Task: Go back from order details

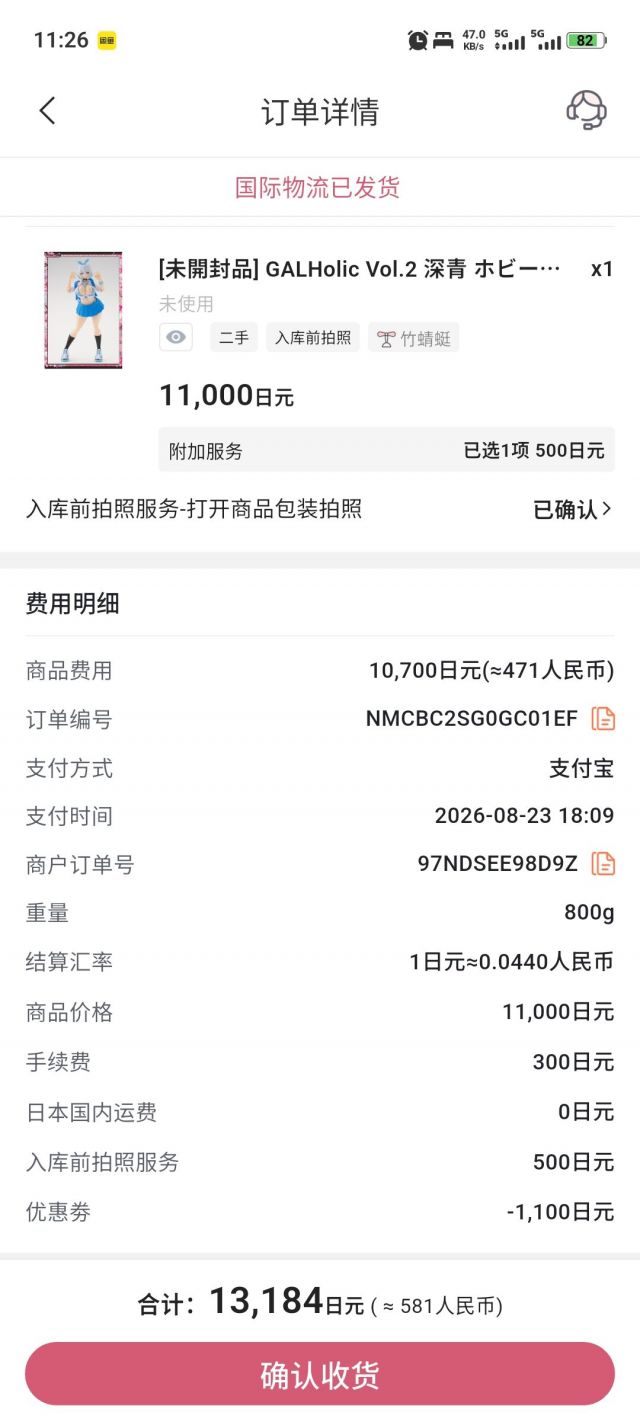Action: click(47, 111)
